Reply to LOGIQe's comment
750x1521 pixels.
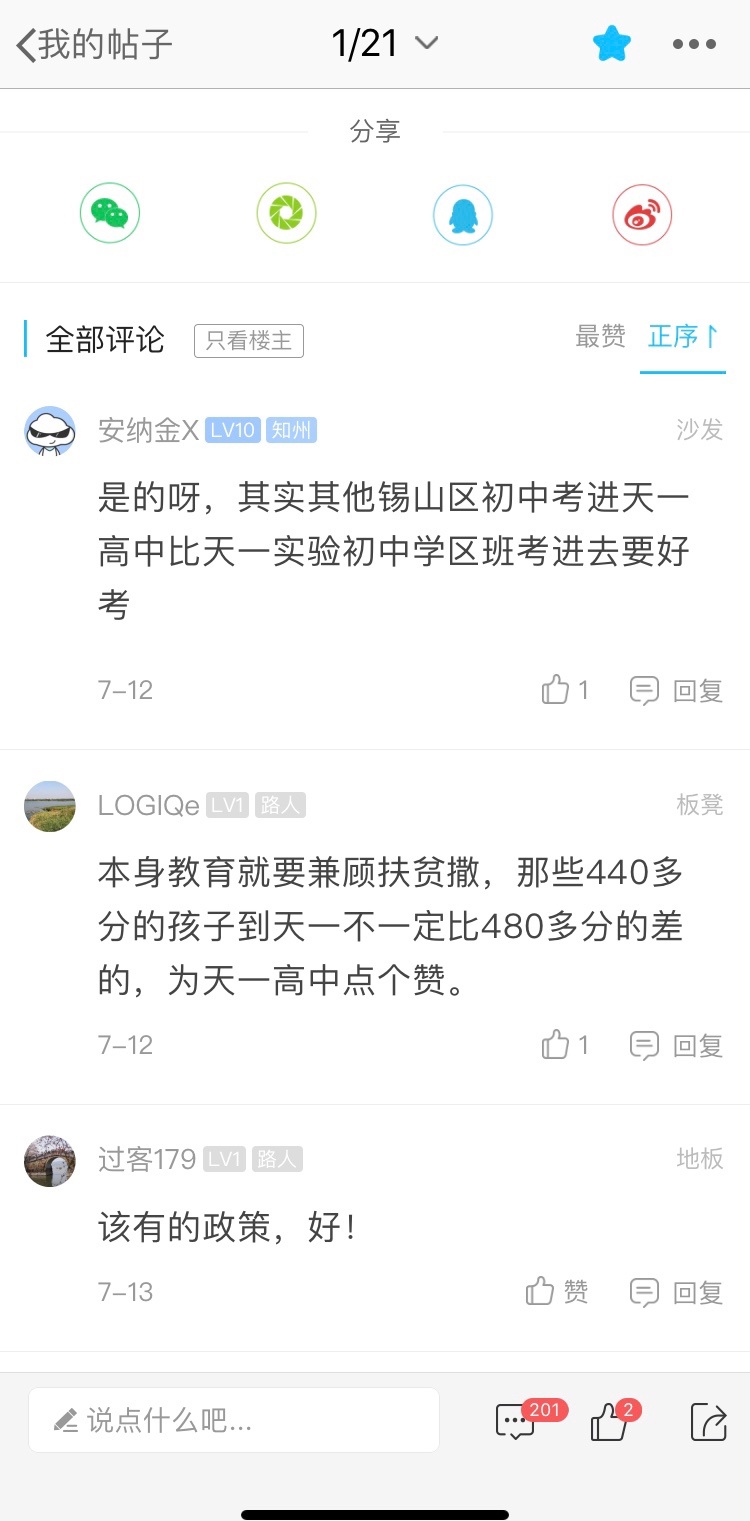(677, 1046)
